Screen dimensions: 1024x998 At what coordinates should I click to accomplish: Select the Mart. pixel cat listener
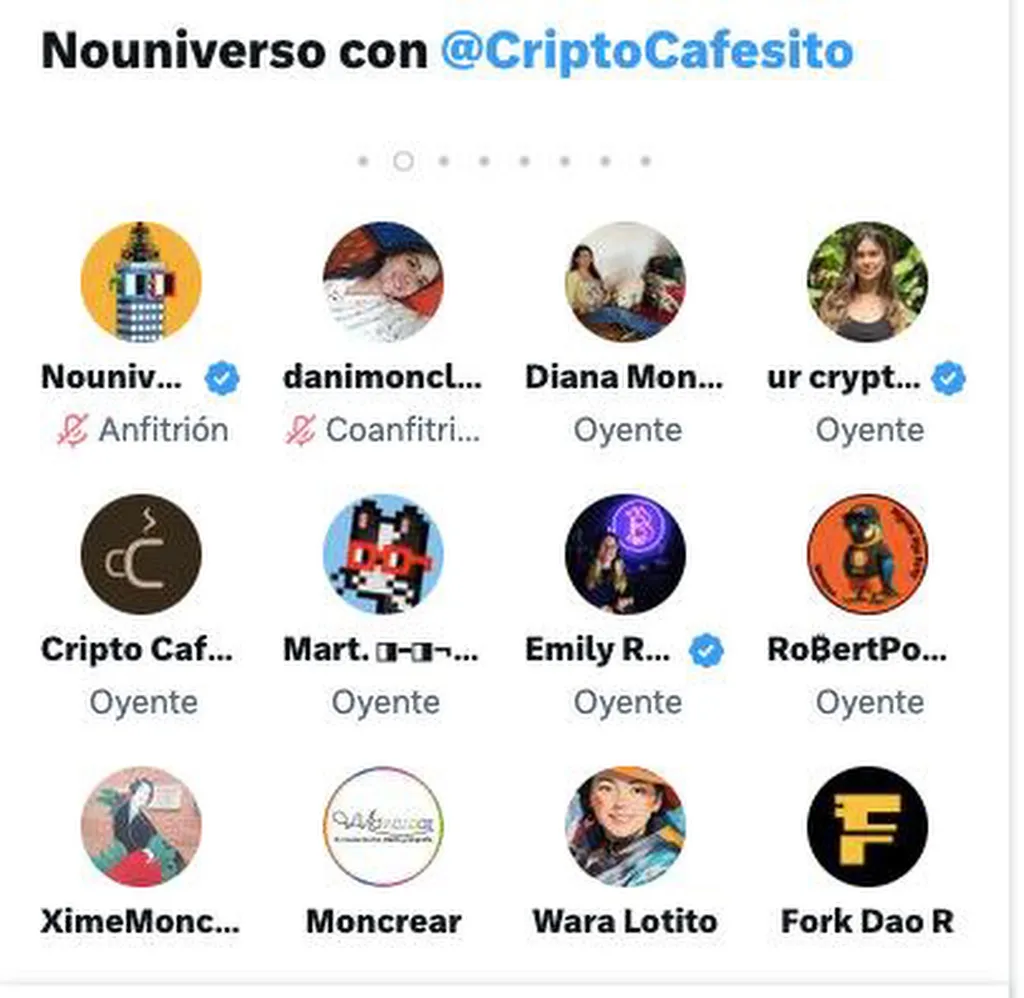(383, 554)
